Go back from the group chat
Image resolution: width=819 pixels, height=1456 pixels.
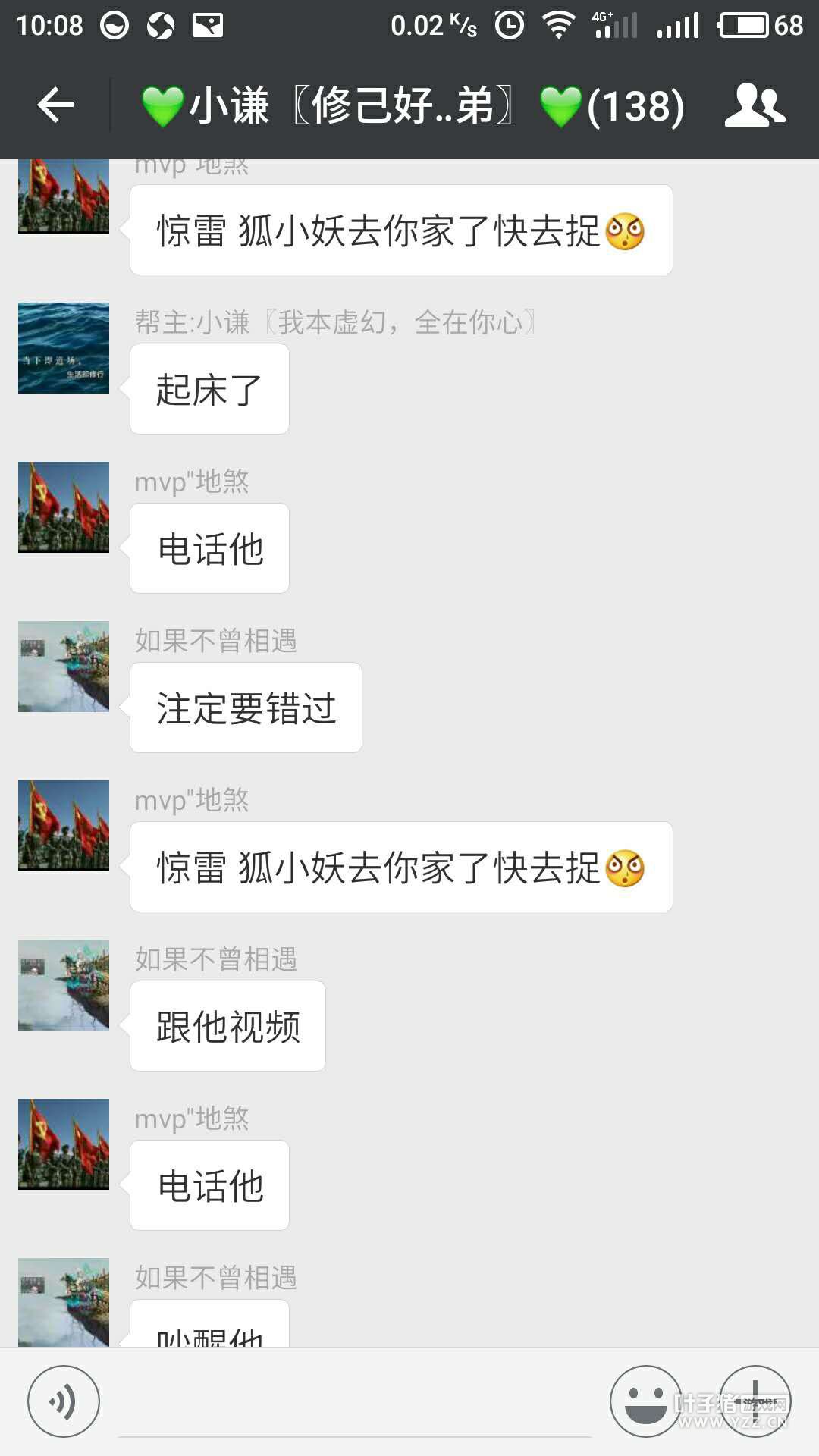(x=55, y=105)
